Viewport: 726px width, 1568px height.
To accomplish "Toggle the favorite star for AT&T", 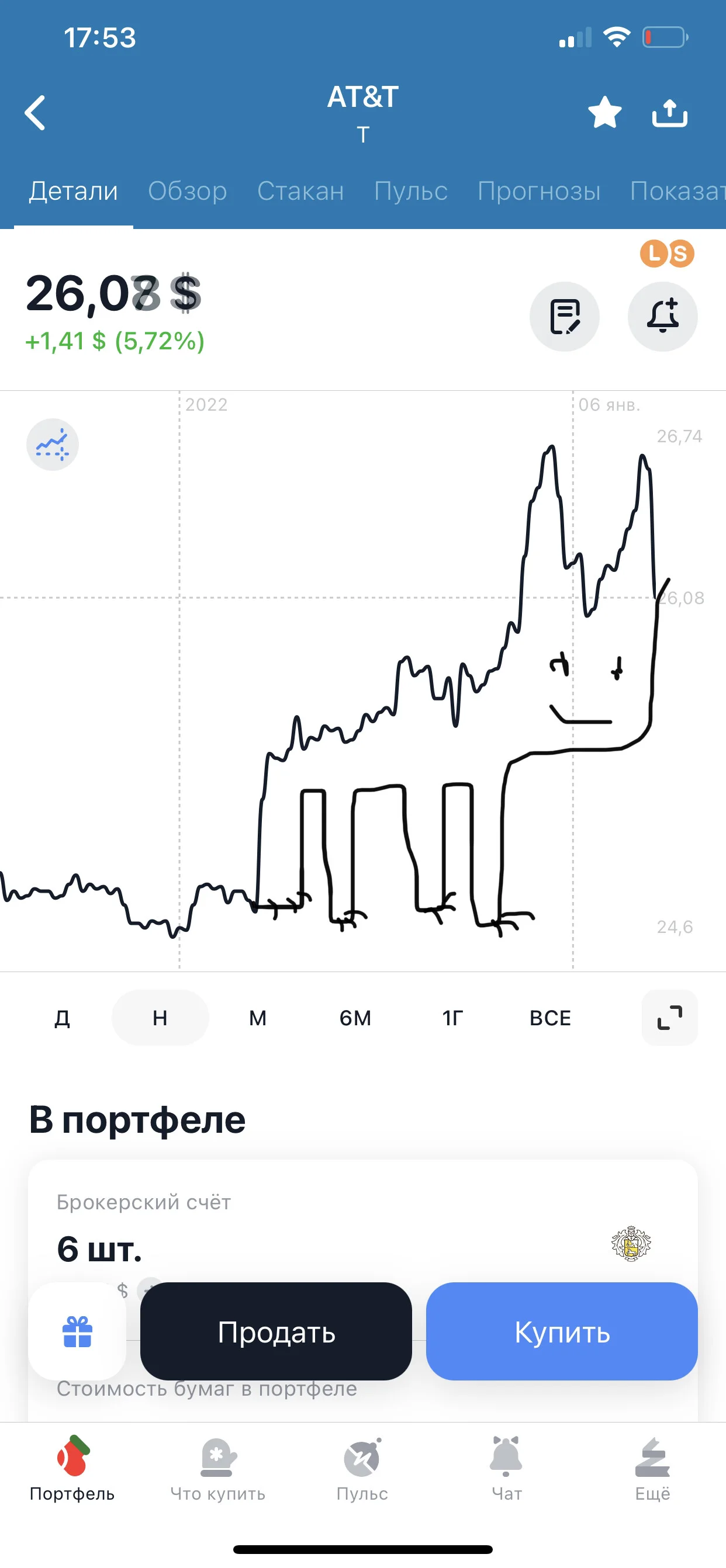I will tap(605, 113).
